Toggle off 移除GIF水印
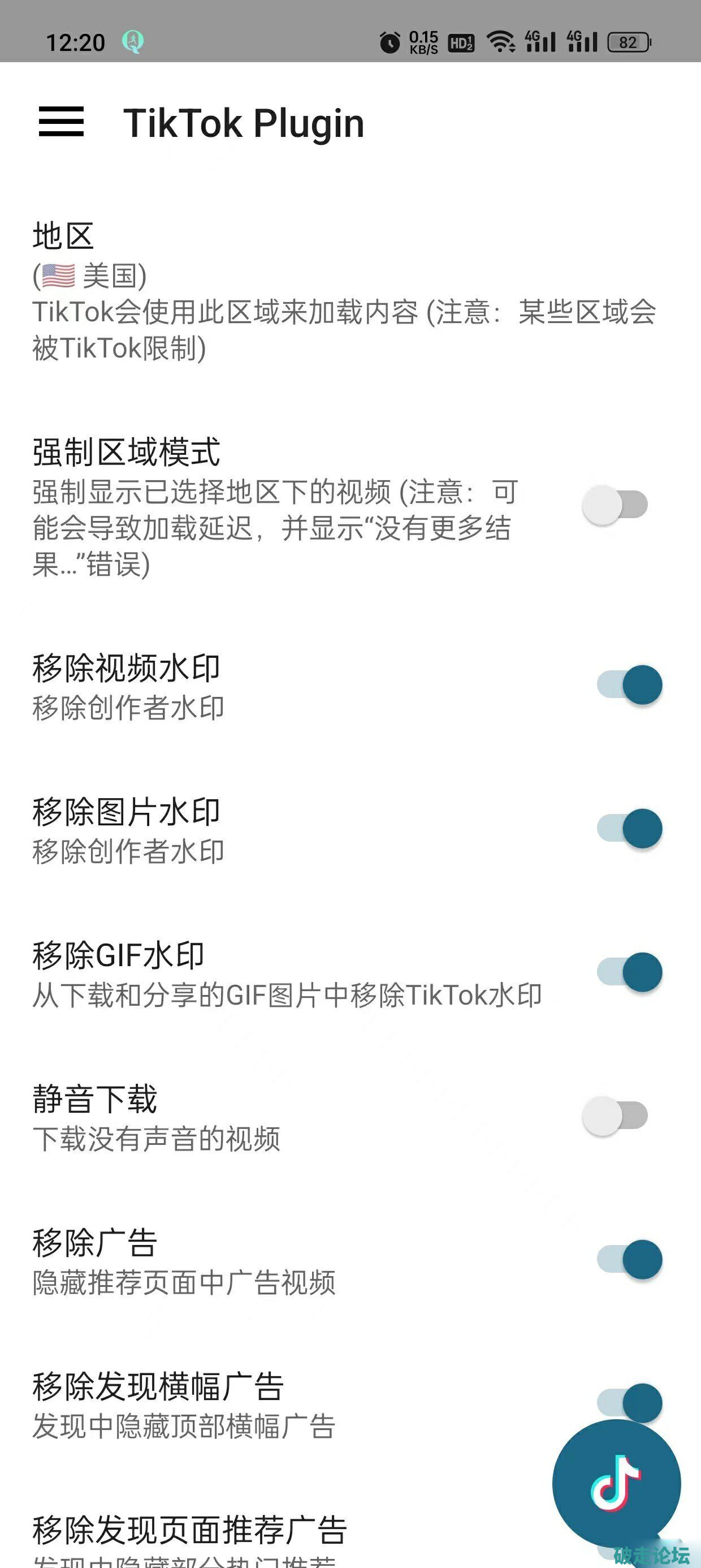The width and height of the screenshot is (701, 1568). click(629, 972)
